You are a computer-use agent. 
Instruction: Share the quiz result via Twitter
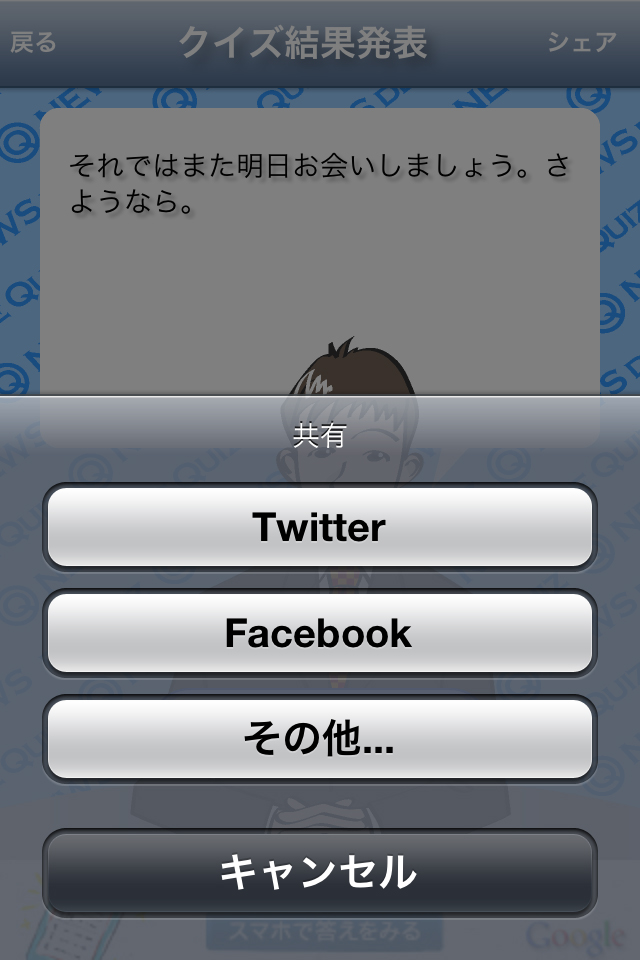click(x=320, y=527)
